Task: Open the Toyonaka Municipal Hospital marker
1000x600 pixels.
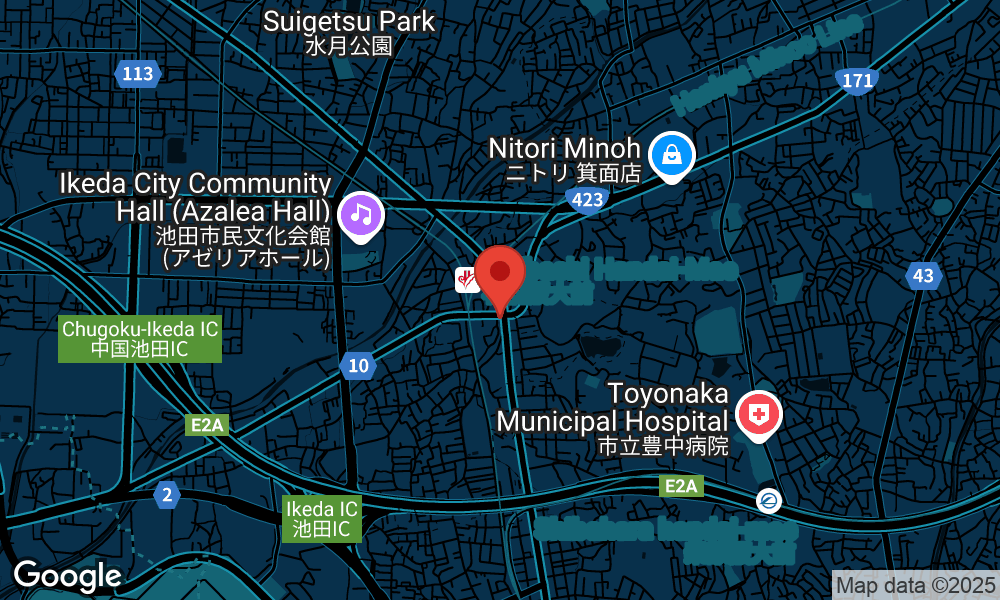Action: click(x=758, y=413)
